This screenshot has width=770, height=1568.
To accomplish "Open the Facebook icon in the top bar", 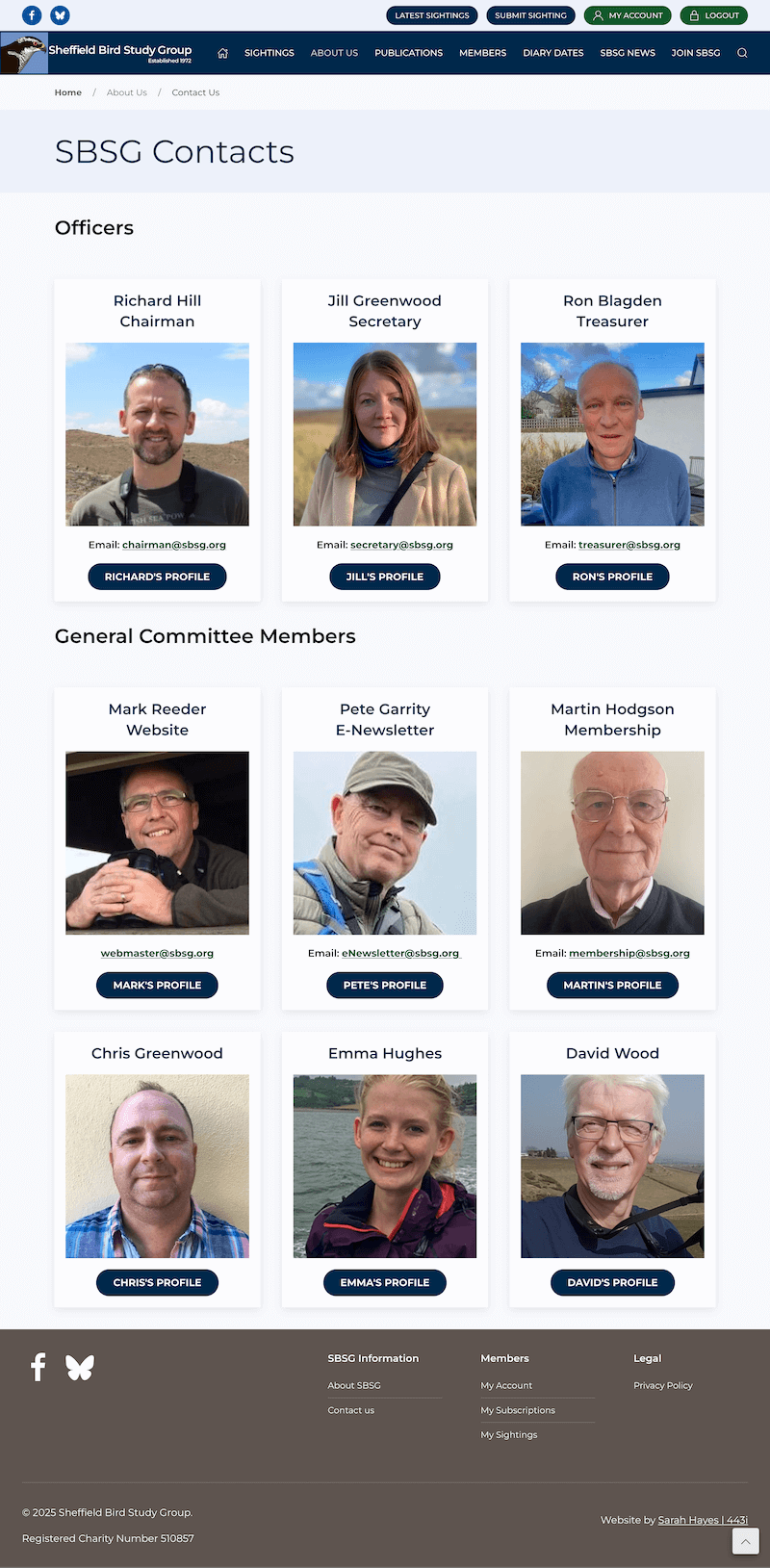I will (32, 15).
